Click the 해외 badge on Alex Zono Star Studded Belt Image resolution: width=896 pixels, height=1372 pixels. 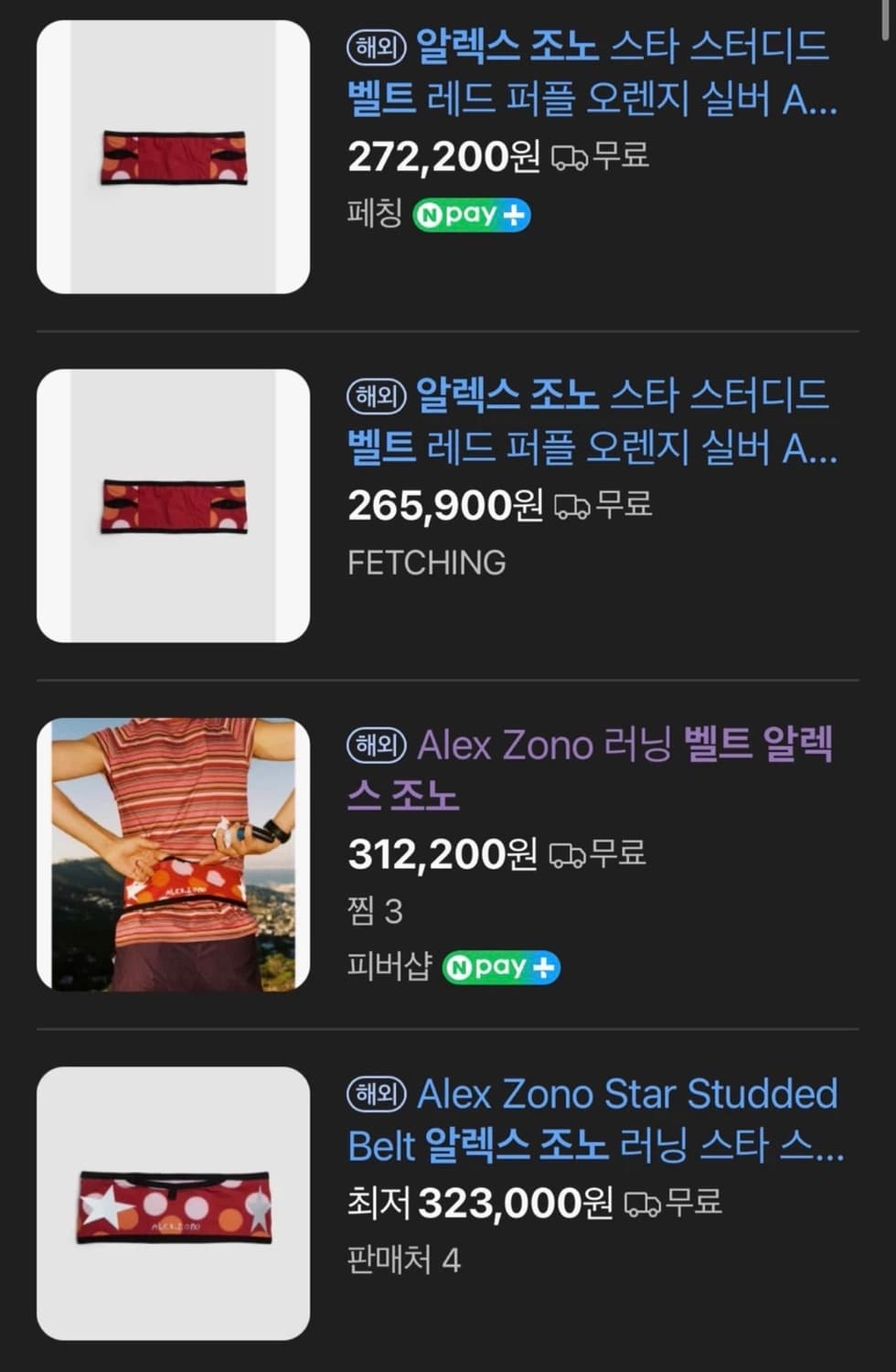coord(375,1094)
